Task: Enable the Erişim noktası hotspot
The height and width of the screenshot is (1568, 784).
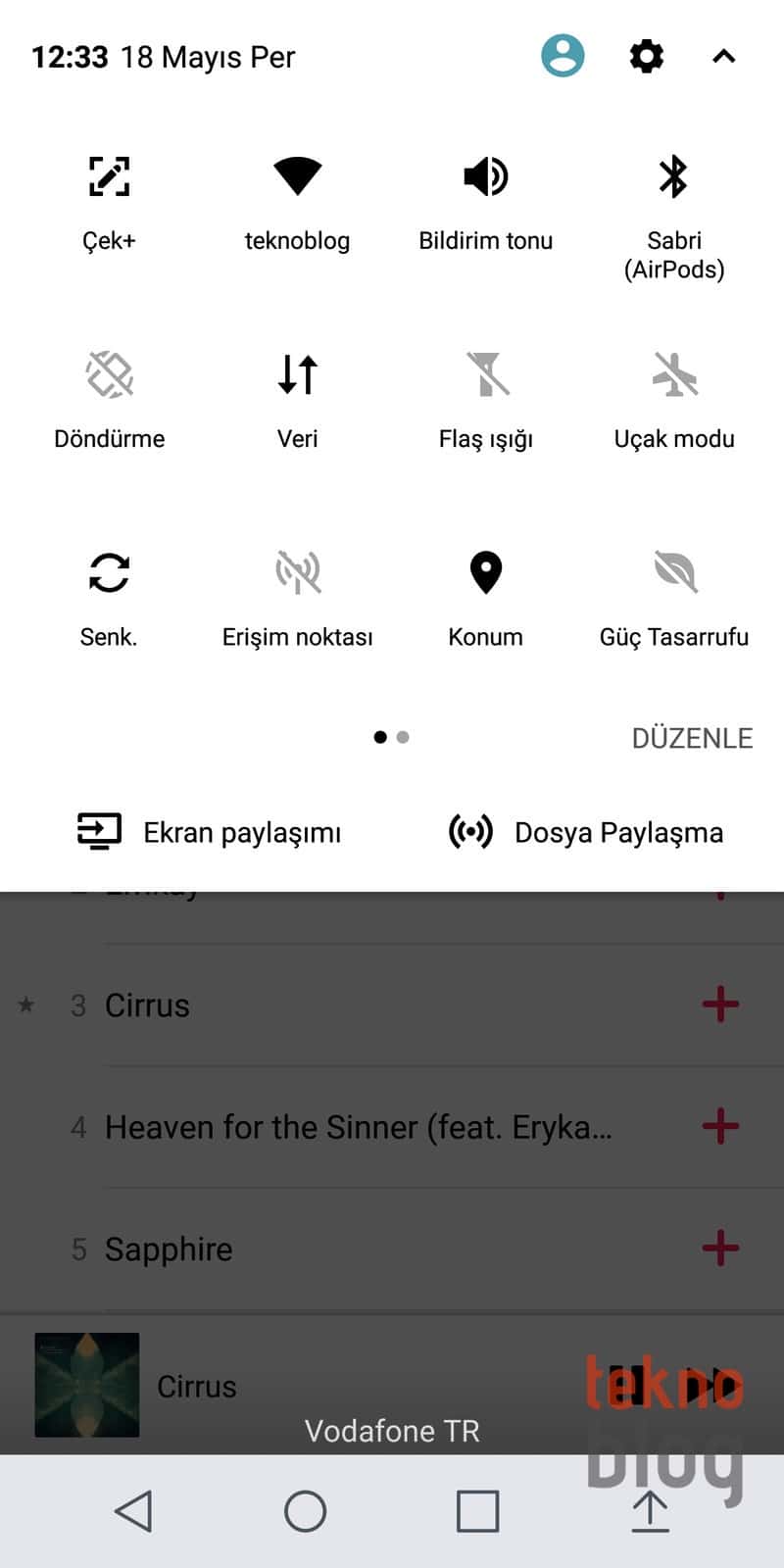Action: (297, 573)
